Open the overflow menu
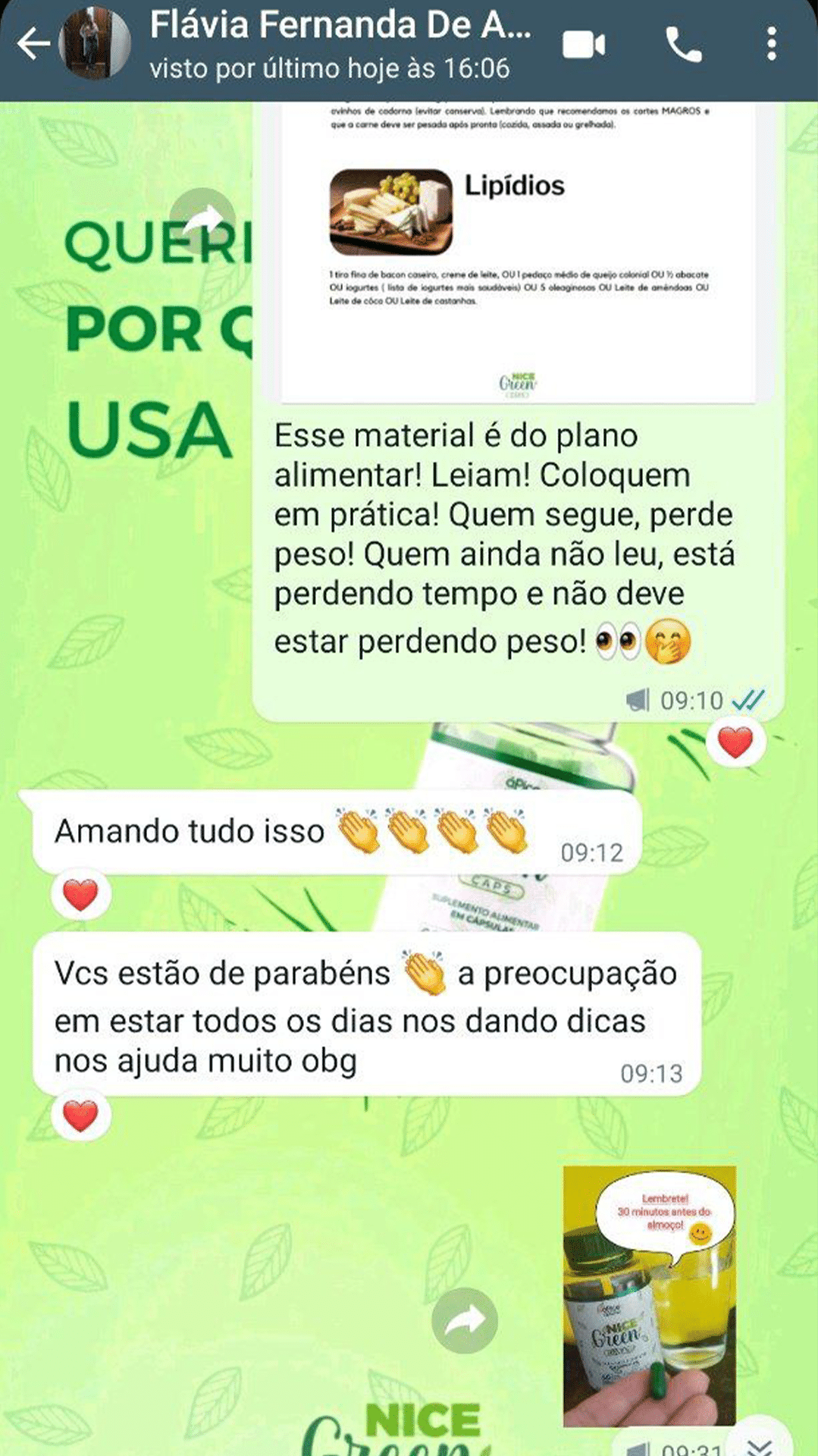The width and height of the screenshot is (818, 1456). pyautogui.click(x=771, y=45)
